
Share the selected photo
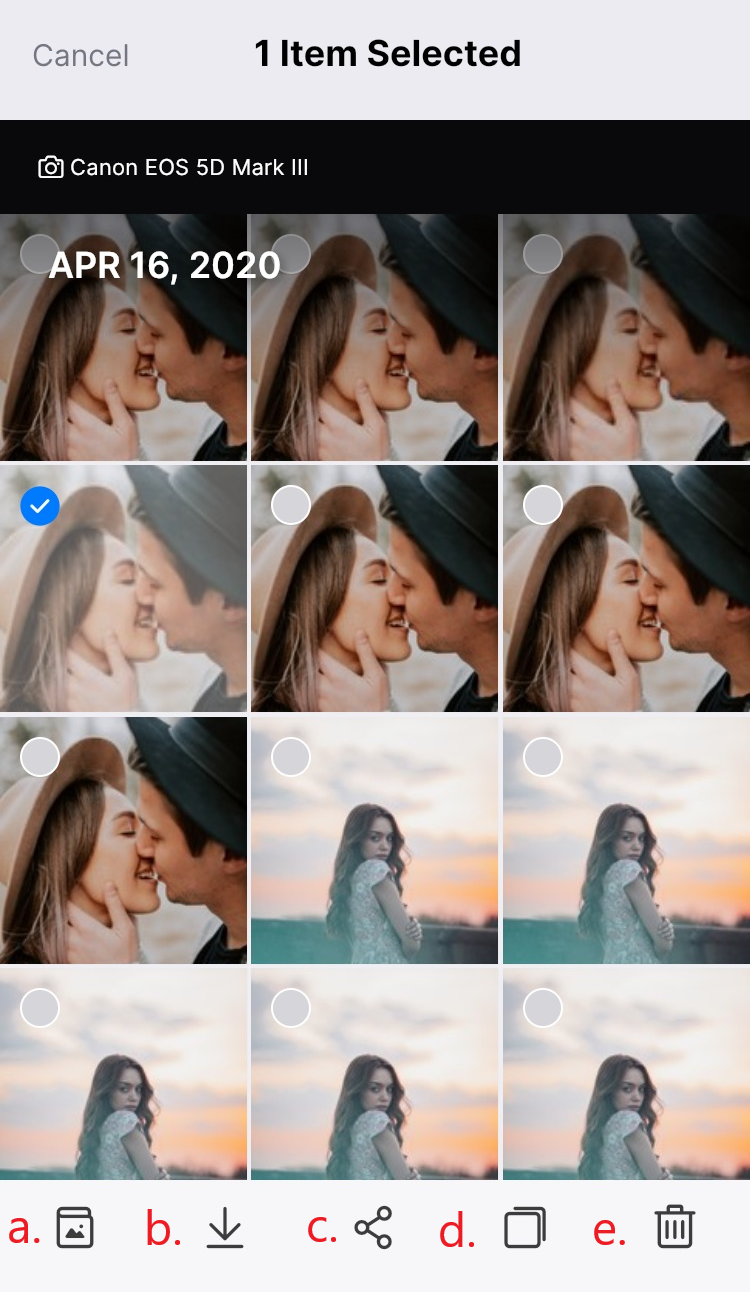pyautogui.click(x=373, y=1228)
